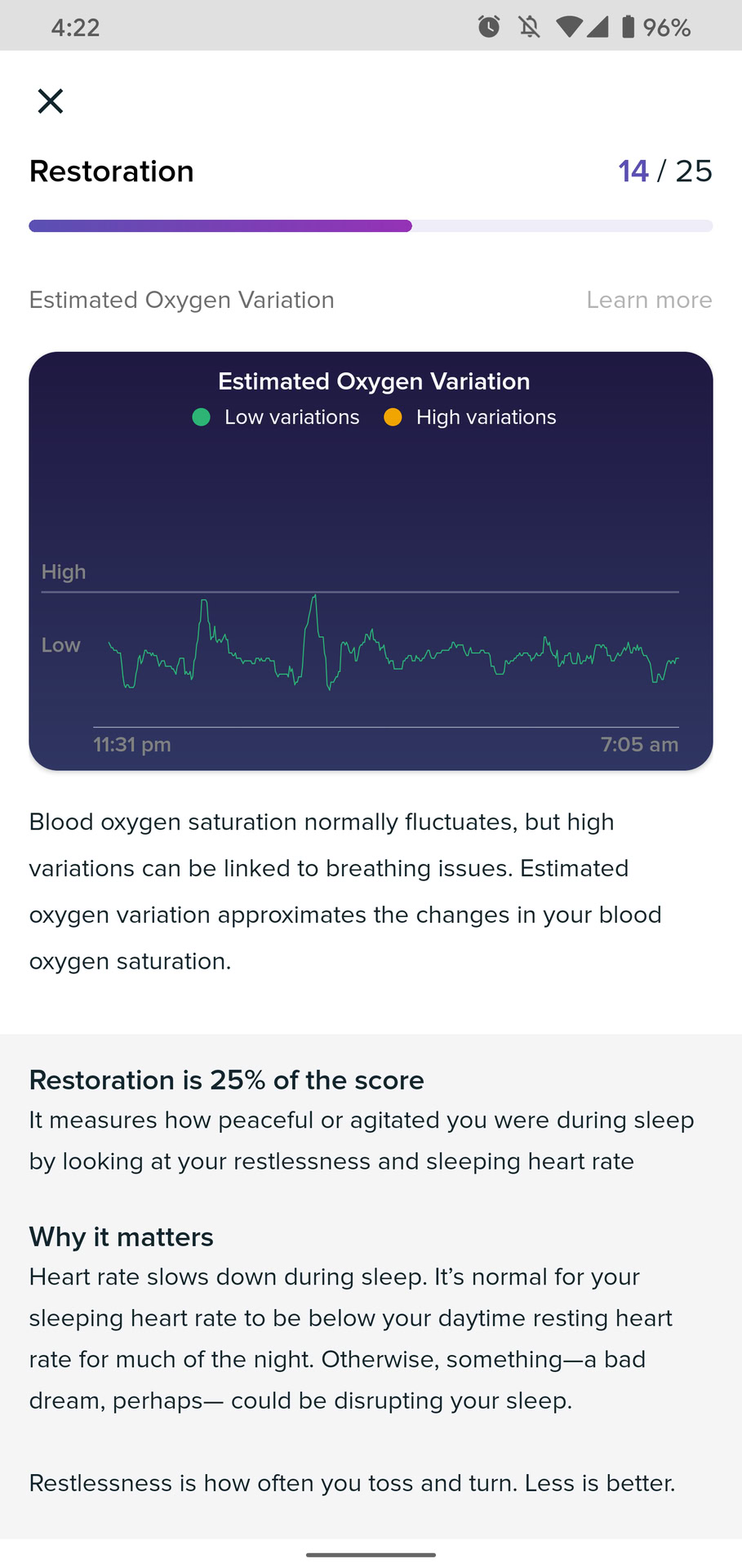Open Learn more about Estimated Oxygen Variation

point(649,300)
